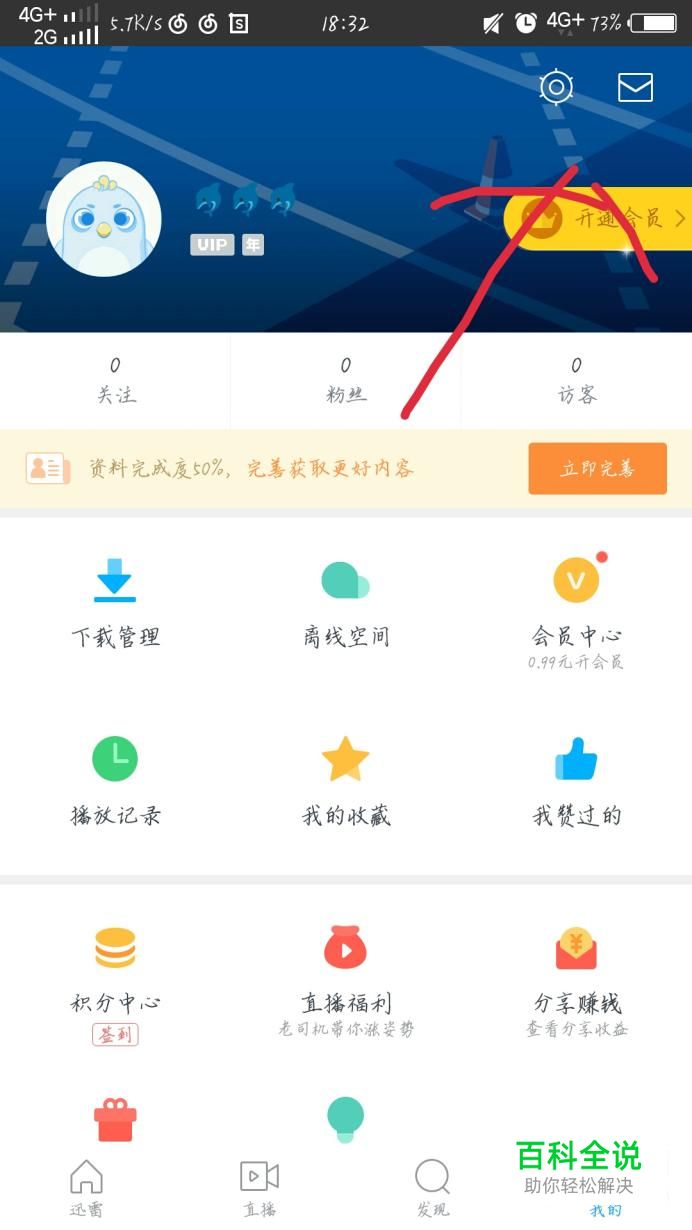View the 访客 list

[576, 380]
